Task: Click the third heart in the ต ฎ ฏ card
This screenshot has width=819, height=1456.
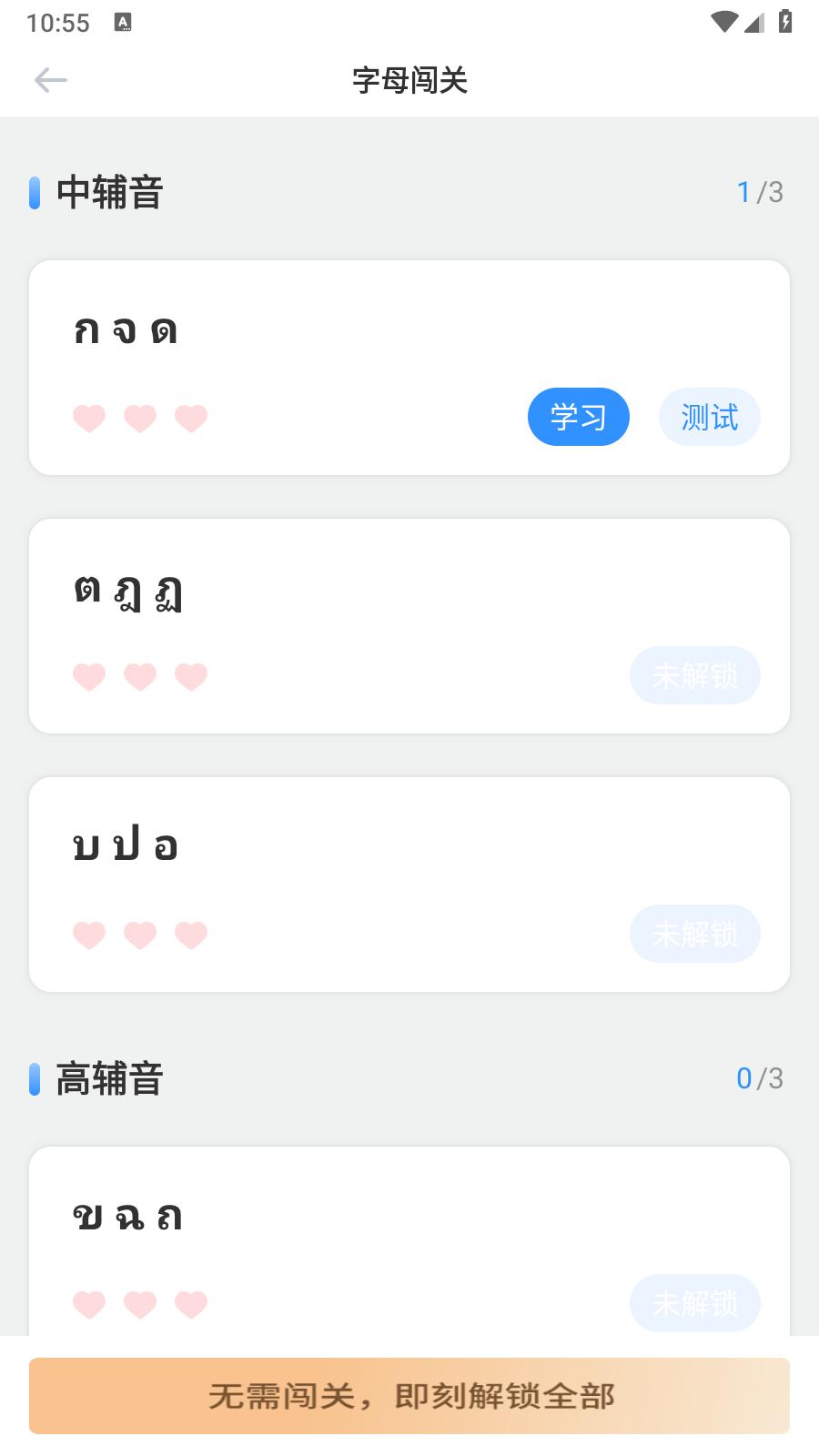Action: [x=190, y=676]
